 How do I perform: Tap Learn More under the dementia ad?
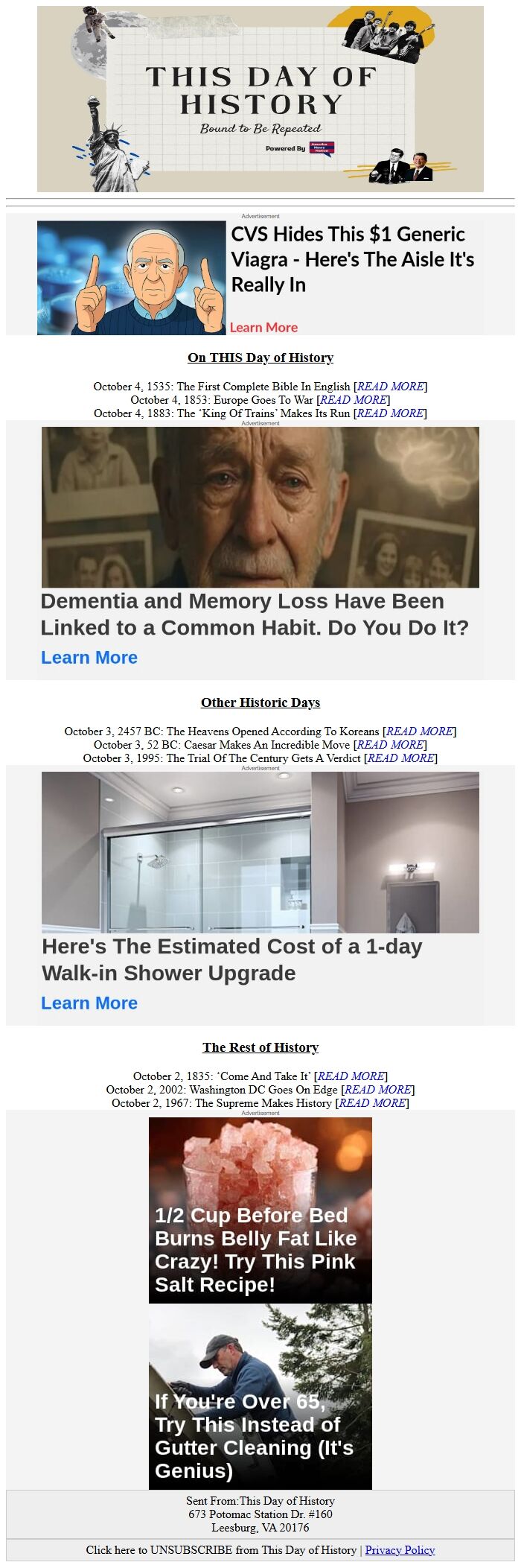tap(89, 658)
